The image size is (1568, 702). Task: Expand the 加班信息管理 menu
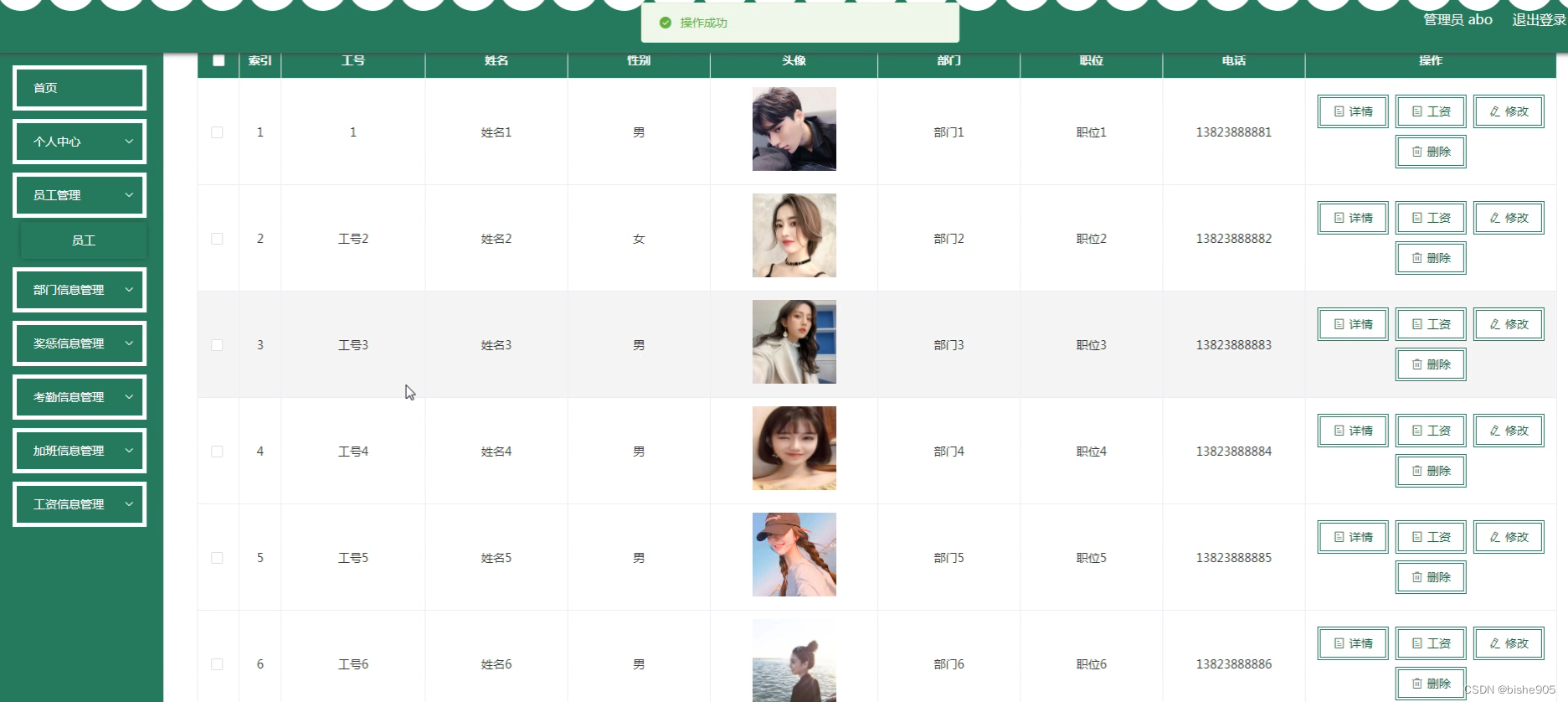point(79,451)
